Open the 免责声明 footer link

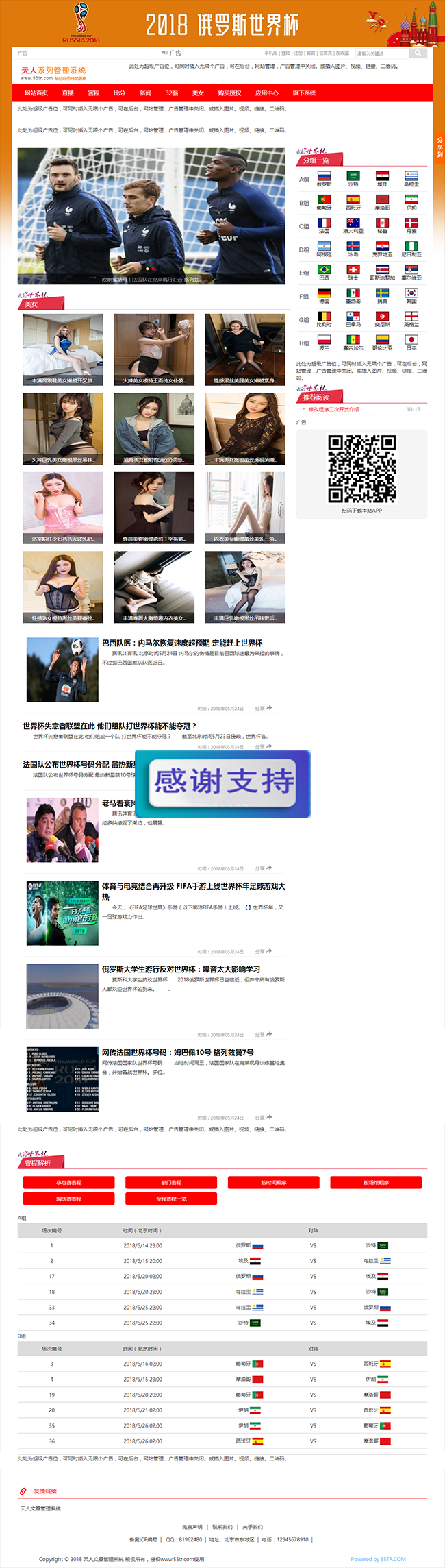click(x=192, y=1527)
